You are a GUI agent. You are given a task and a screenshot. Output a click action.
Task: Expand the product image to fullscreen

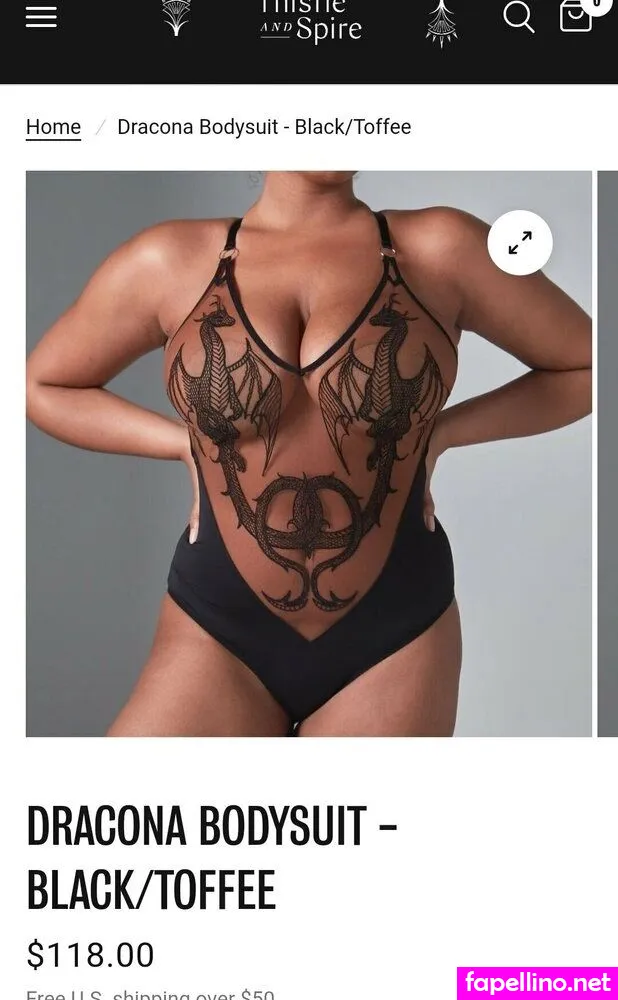520,243
